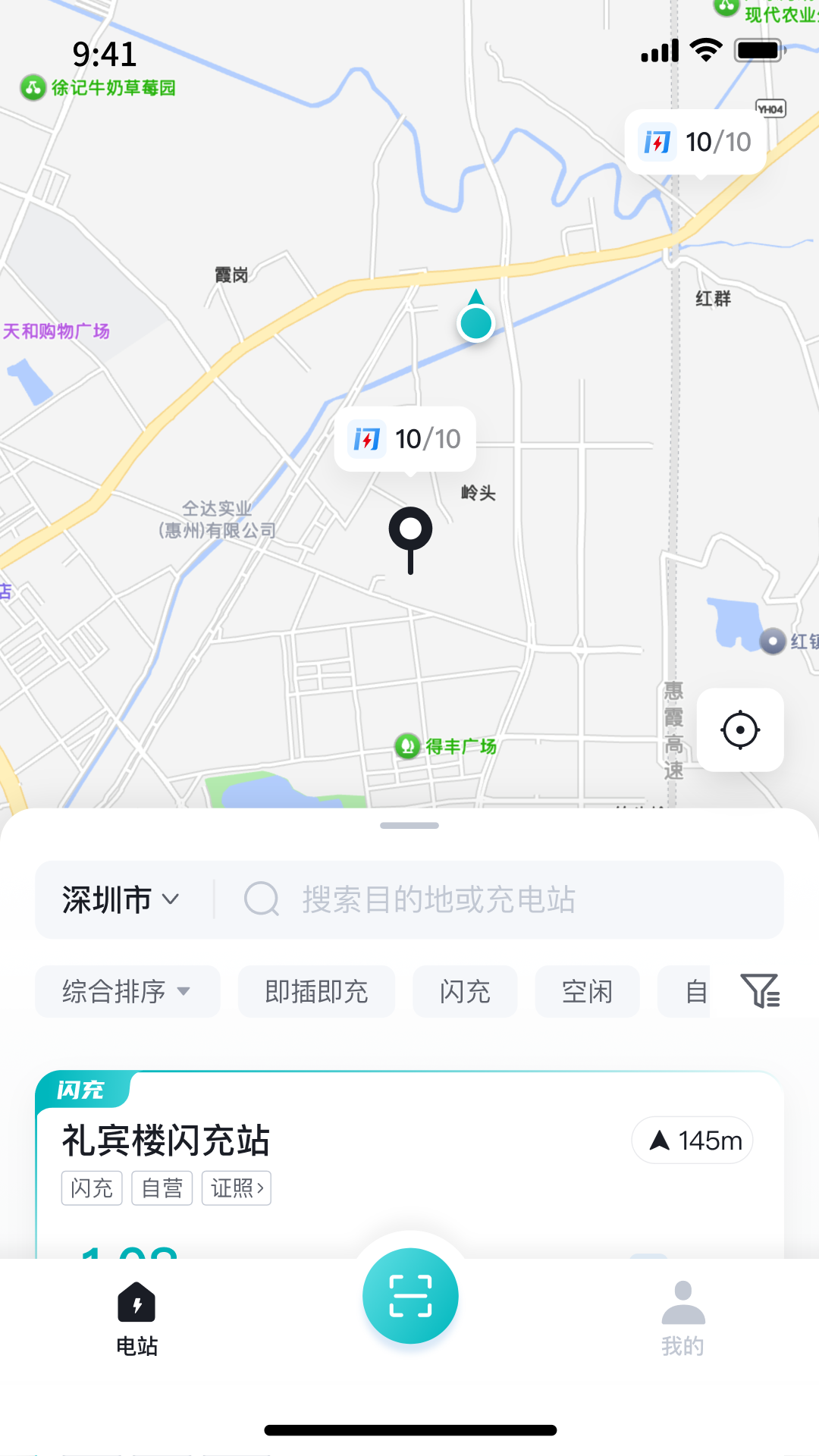Open the 证照 license details chevron
819x1456 pixels.
(236, 1188)
